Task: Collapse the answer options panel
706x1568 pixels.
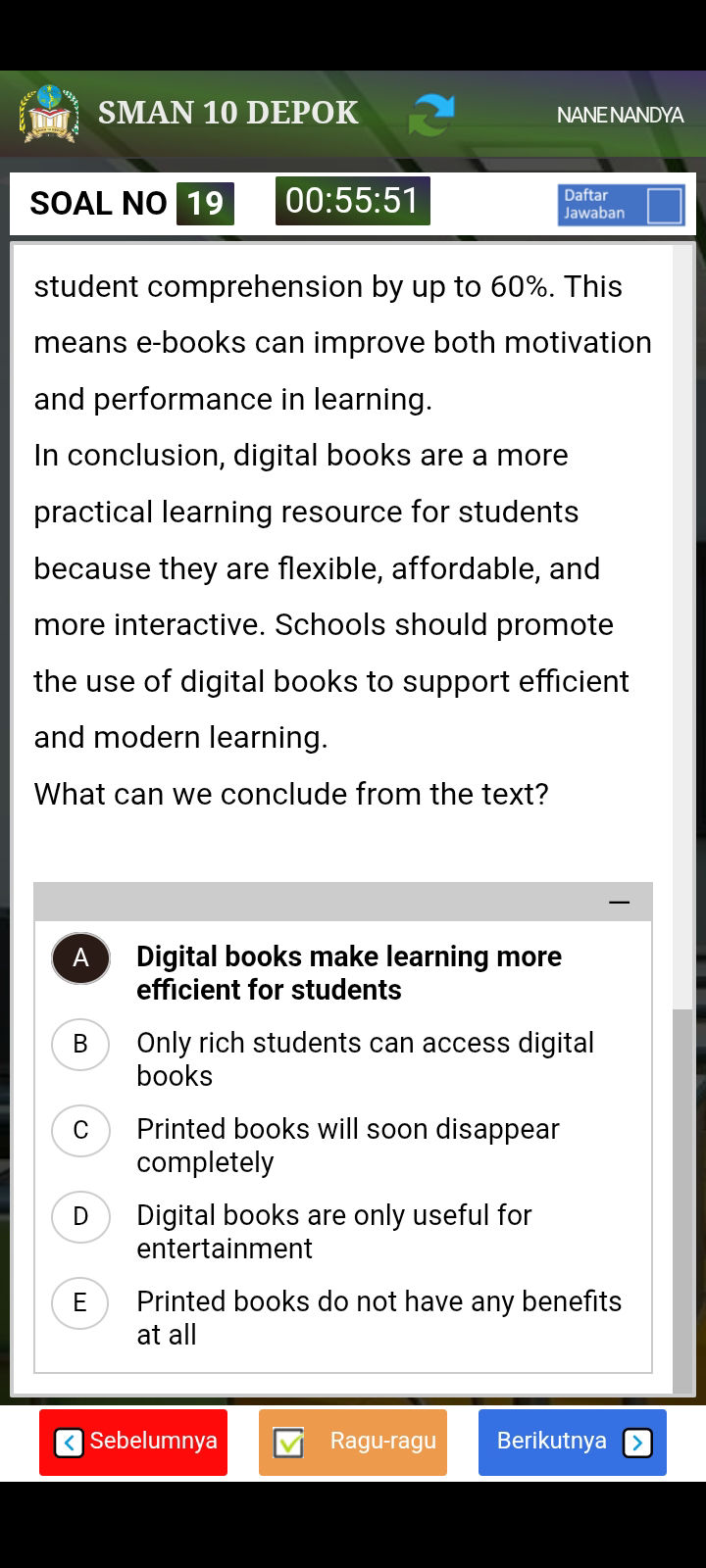Action: [x=619, y=901]
